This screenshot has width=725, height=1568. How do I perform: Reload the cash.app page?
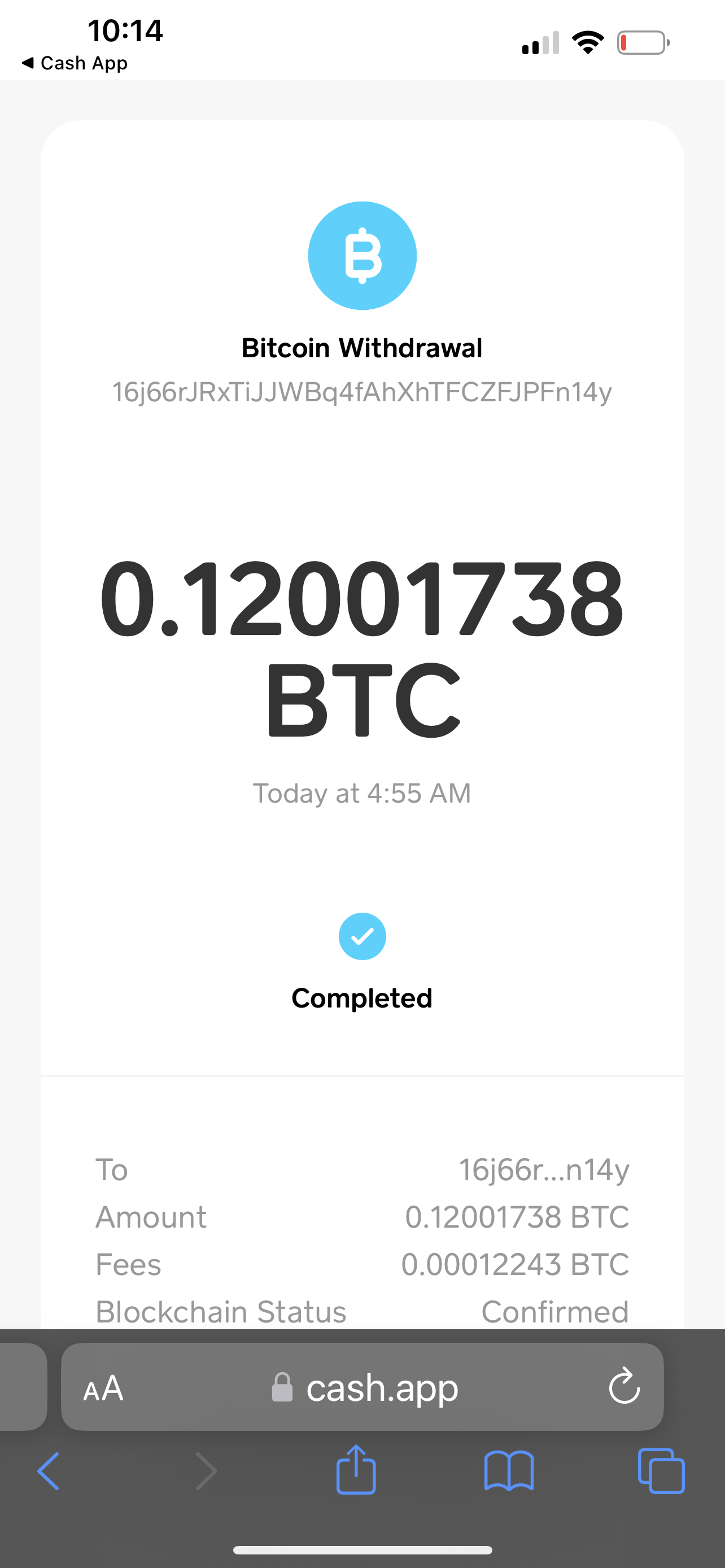click(624, 1387)
